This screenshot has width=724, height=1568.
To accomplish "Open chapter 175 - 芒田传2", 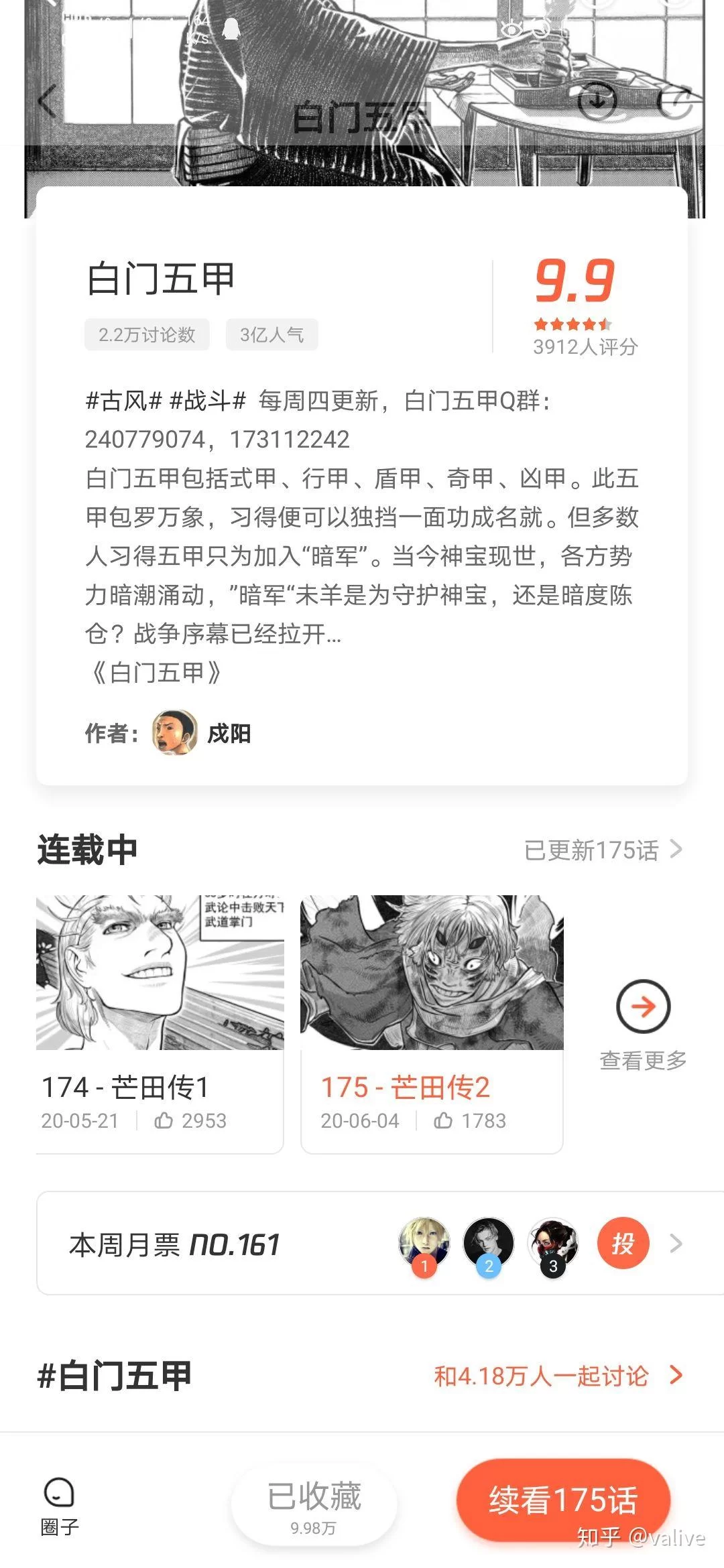I will pos(432,1023).
